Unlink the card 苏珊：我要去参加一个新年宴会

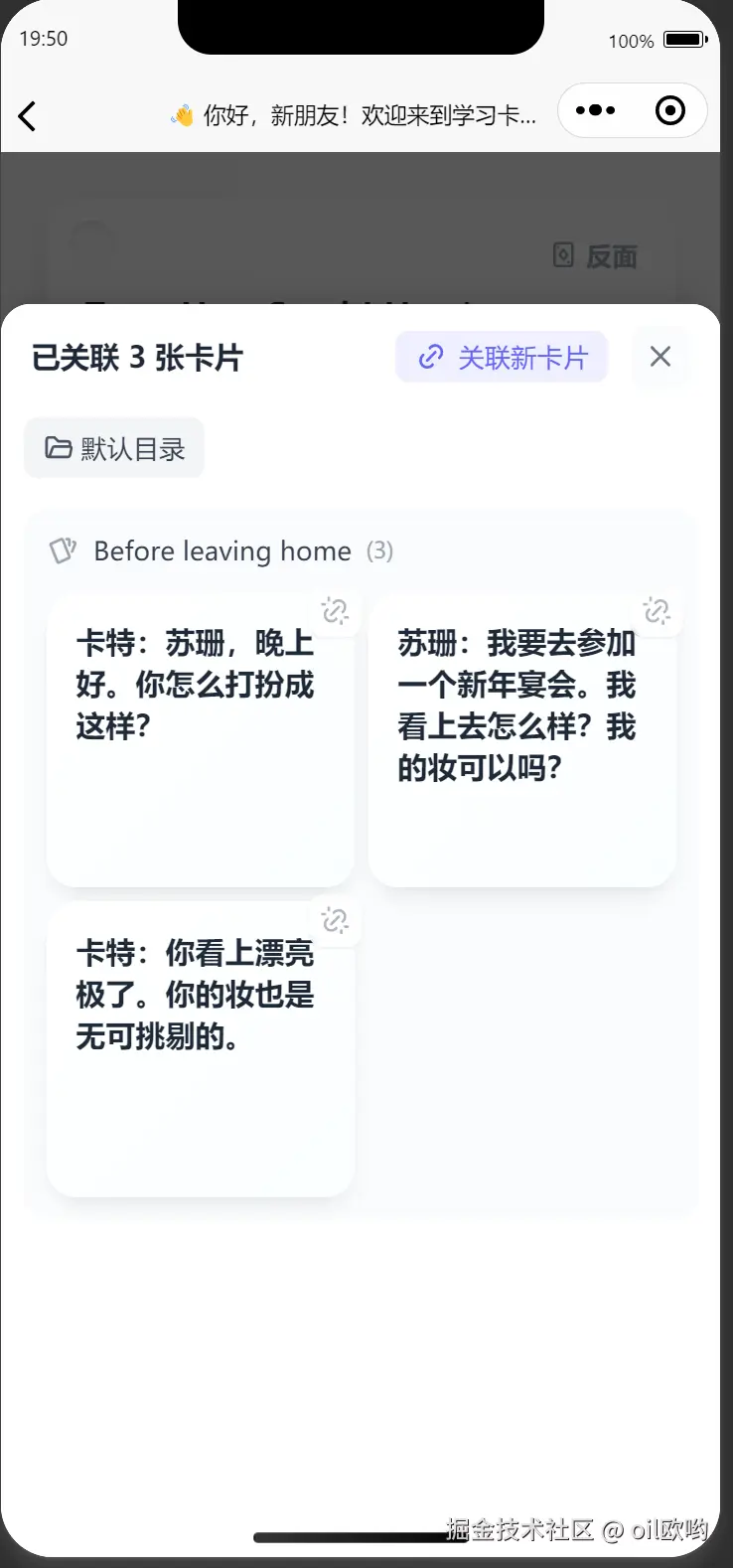(x=657, y=611)
